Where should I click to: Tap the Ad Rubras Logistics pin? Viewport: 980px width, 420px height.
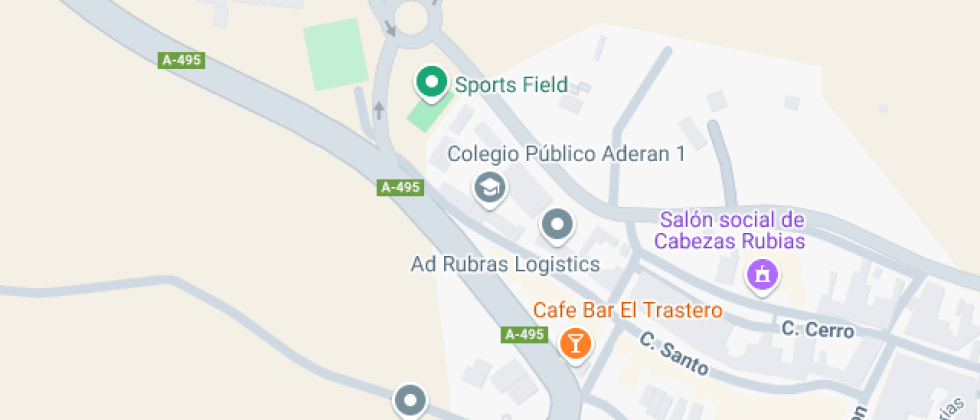click(558, 226)
